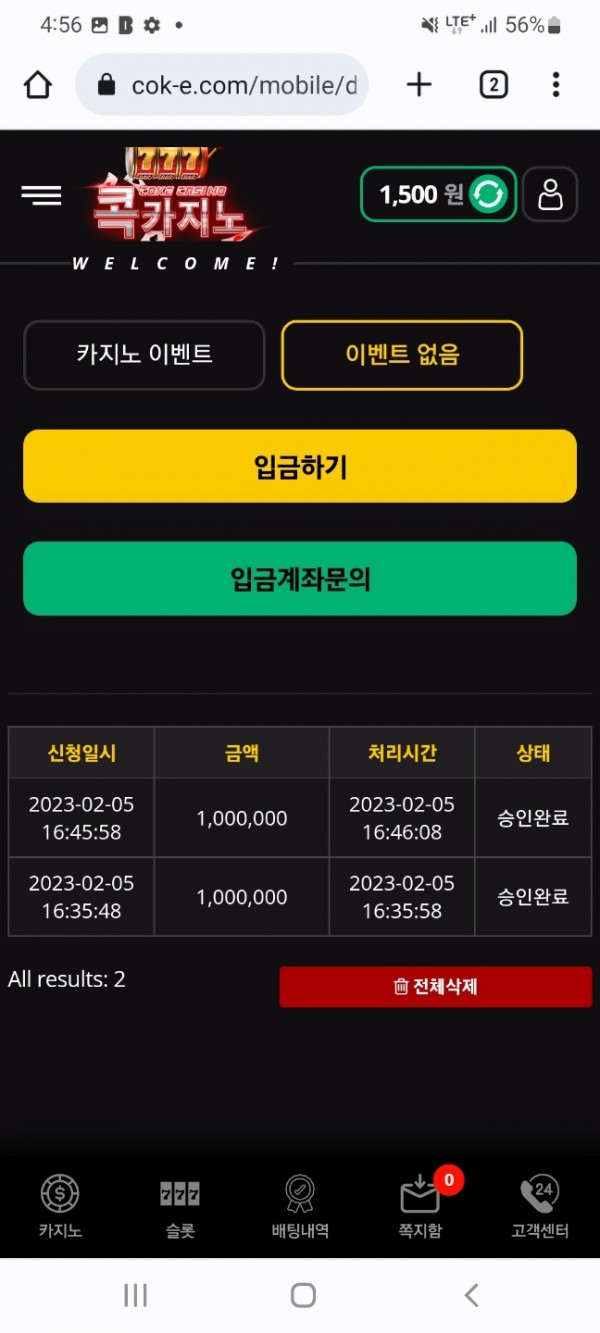This screenshot has height=1333, width=600.
Task: Open the 고객센터 support tab
Action: 540,1207
